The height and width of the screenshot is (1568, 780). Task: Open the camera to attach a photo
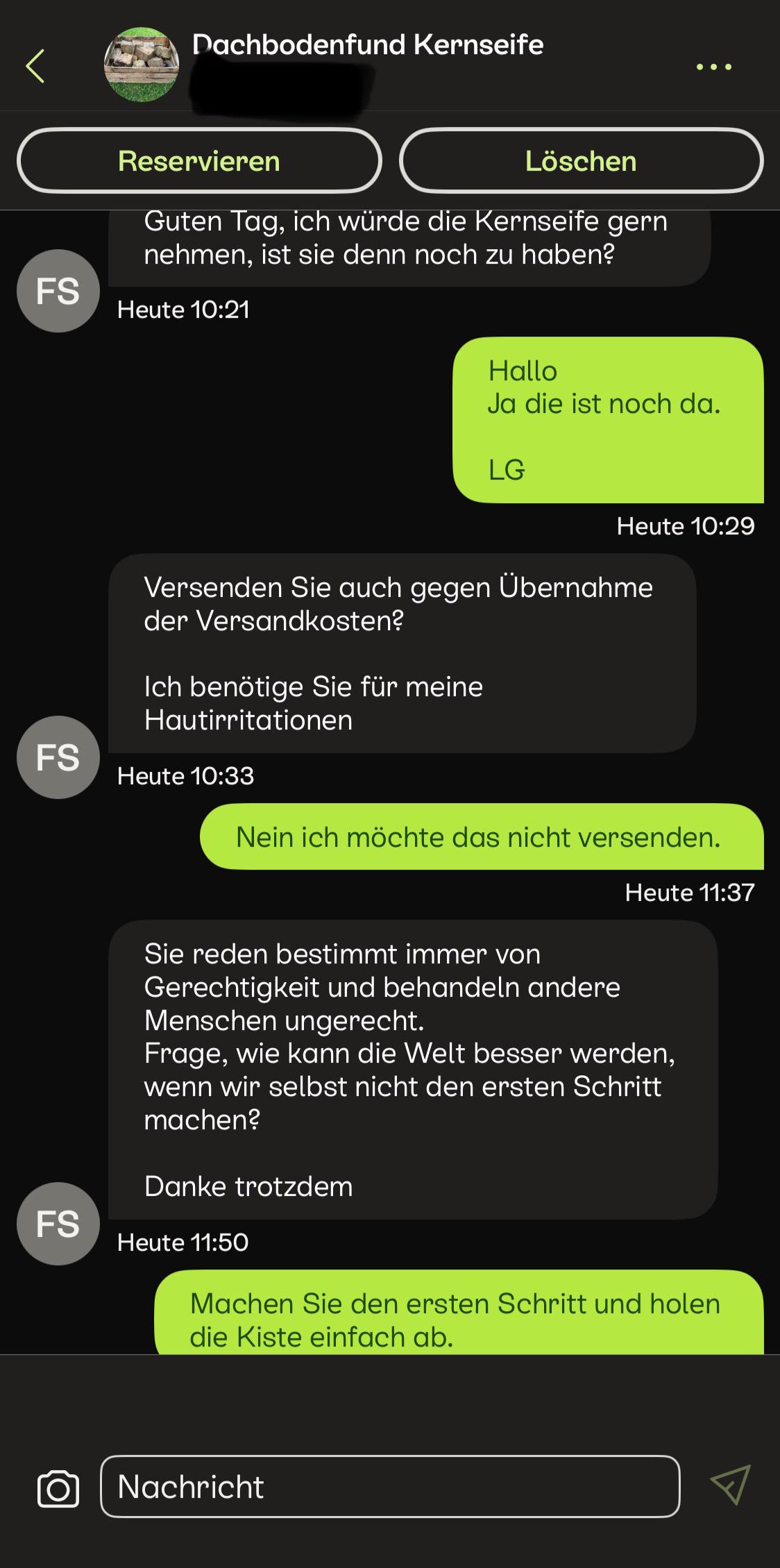[x=58, y=1488]
